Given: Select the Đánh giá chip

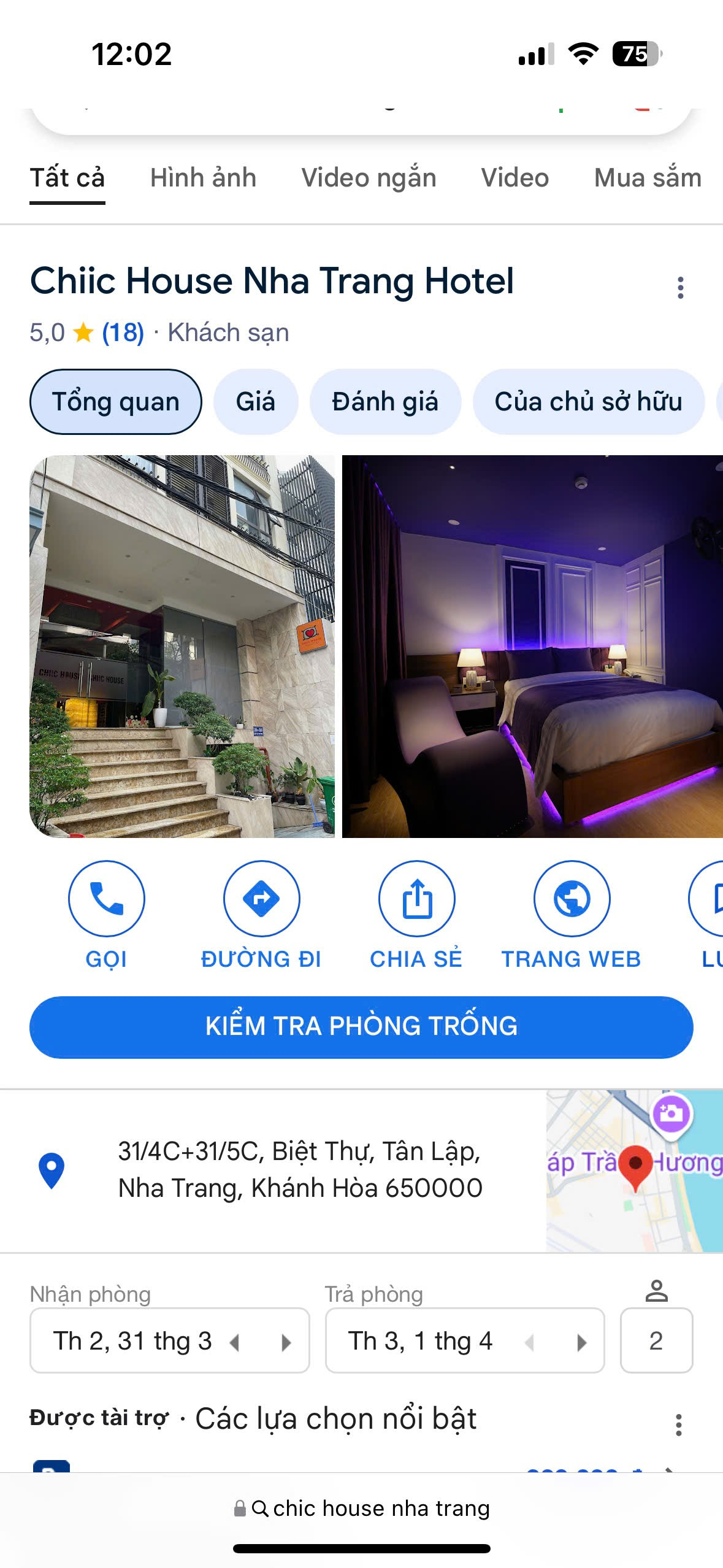Looking at the screenshot, I should 385,402.
